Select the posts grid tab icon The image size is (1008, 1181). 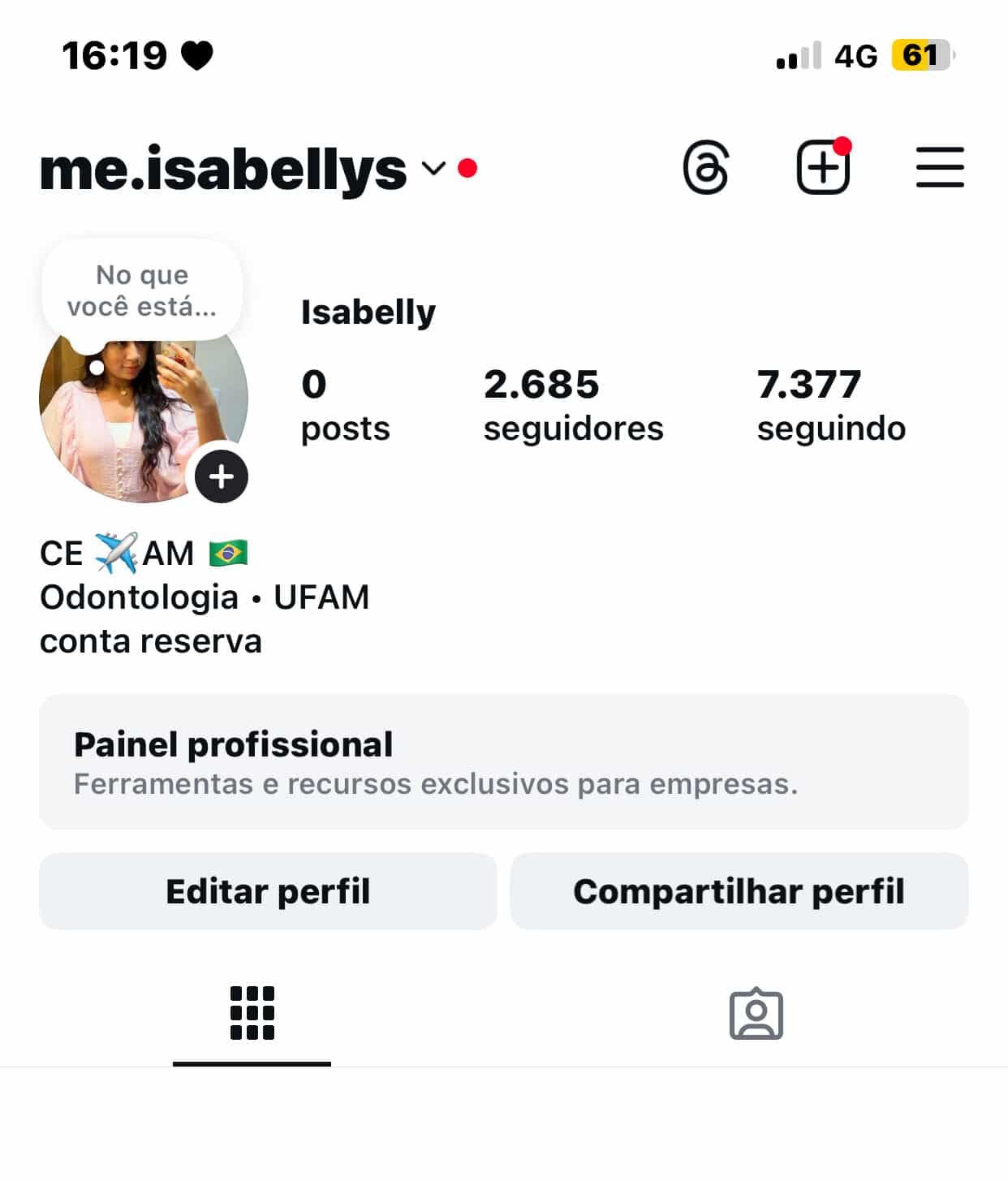pyautogui.click(x=252, y=1011)
